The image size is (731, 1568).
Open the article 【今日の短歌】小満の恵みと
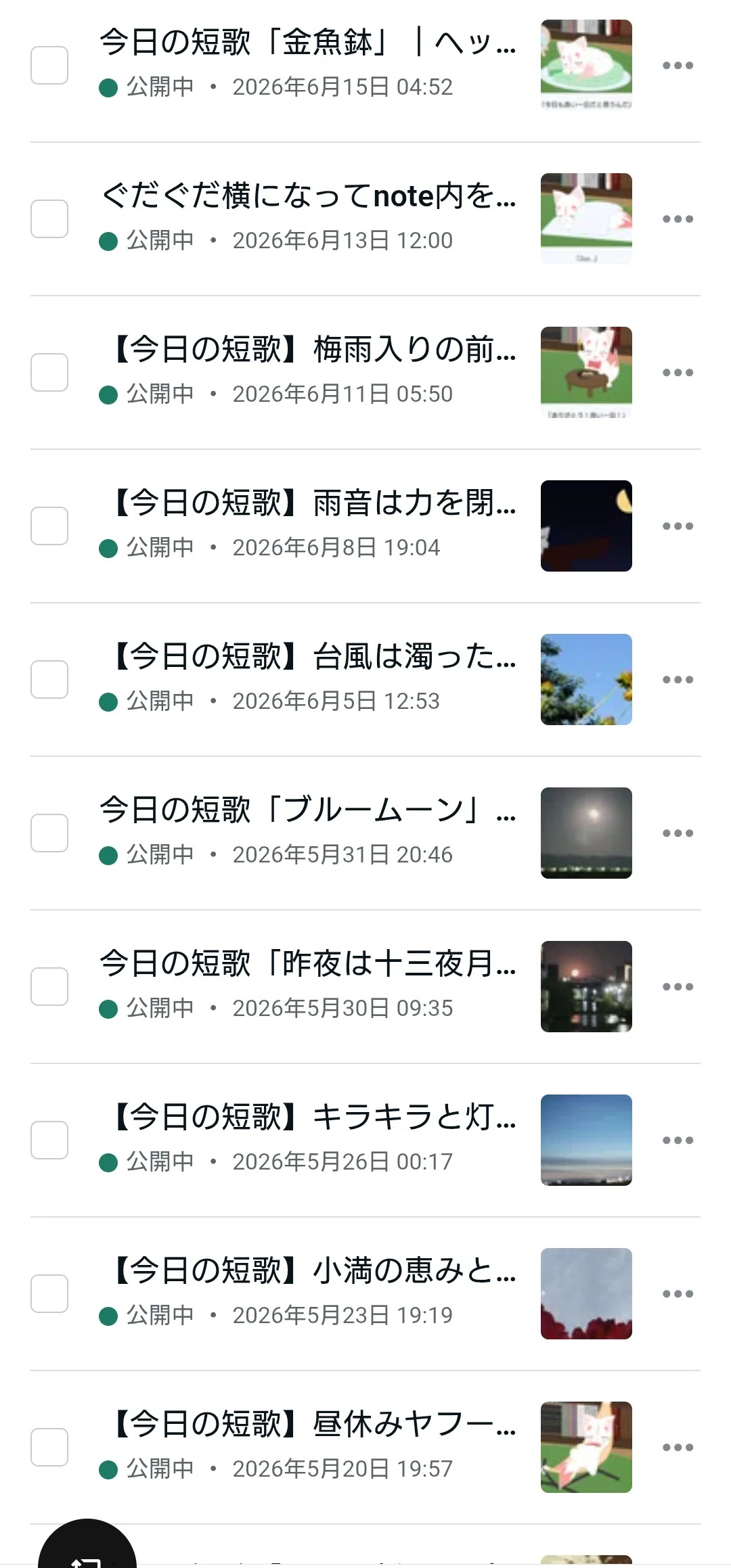(x=308, y=1271)
